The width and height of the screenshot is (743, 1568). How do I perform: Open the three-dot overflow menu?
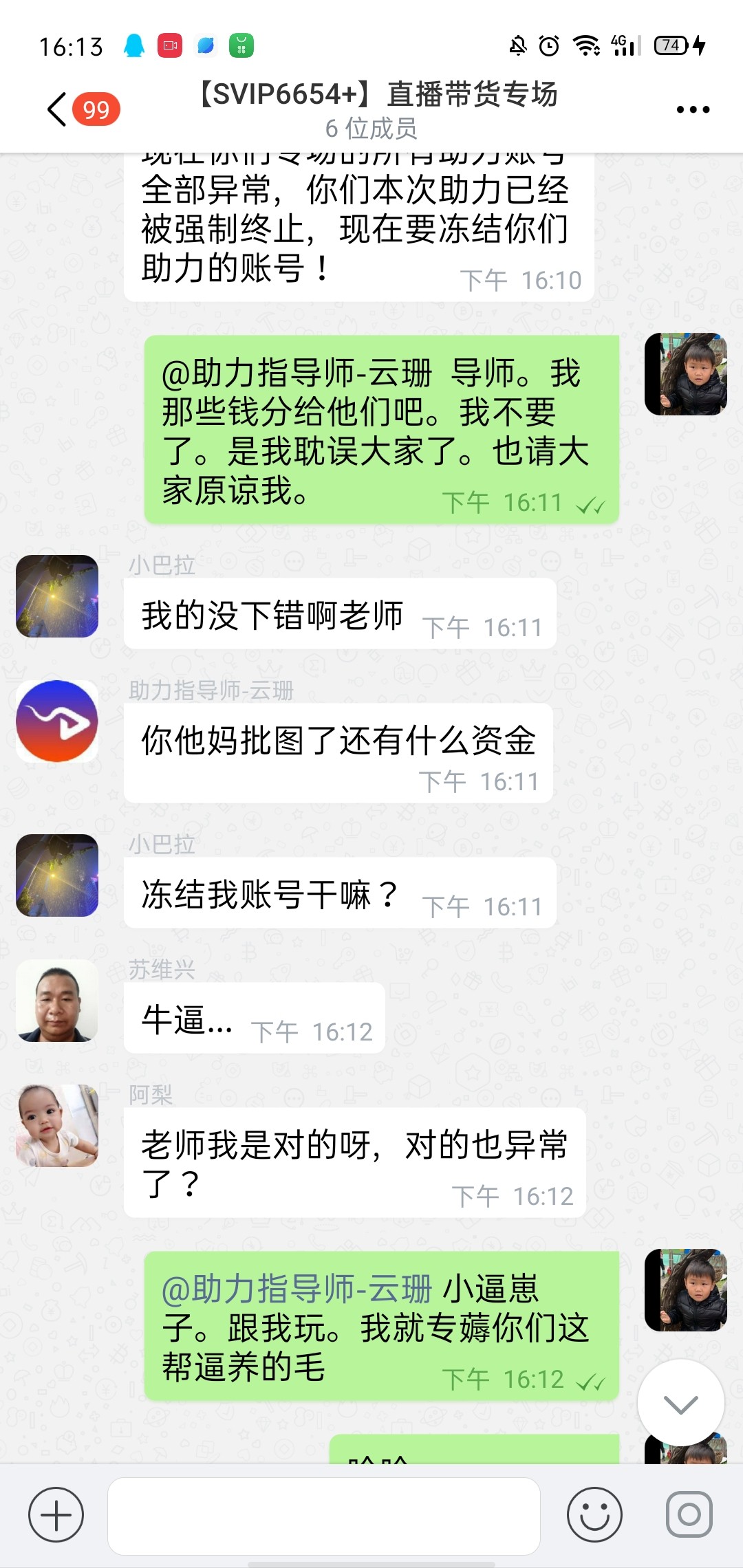click(692, 109)
